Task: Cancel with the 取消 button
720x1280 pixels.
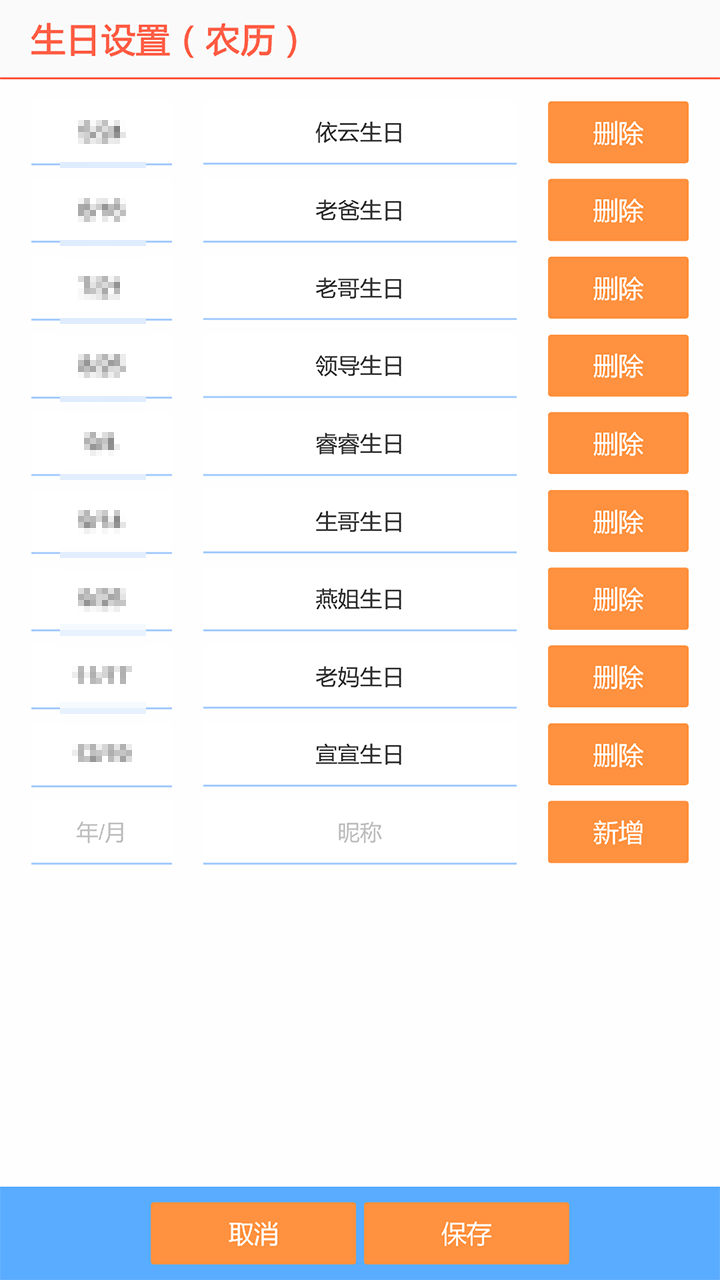Action: pos(253,1233)
